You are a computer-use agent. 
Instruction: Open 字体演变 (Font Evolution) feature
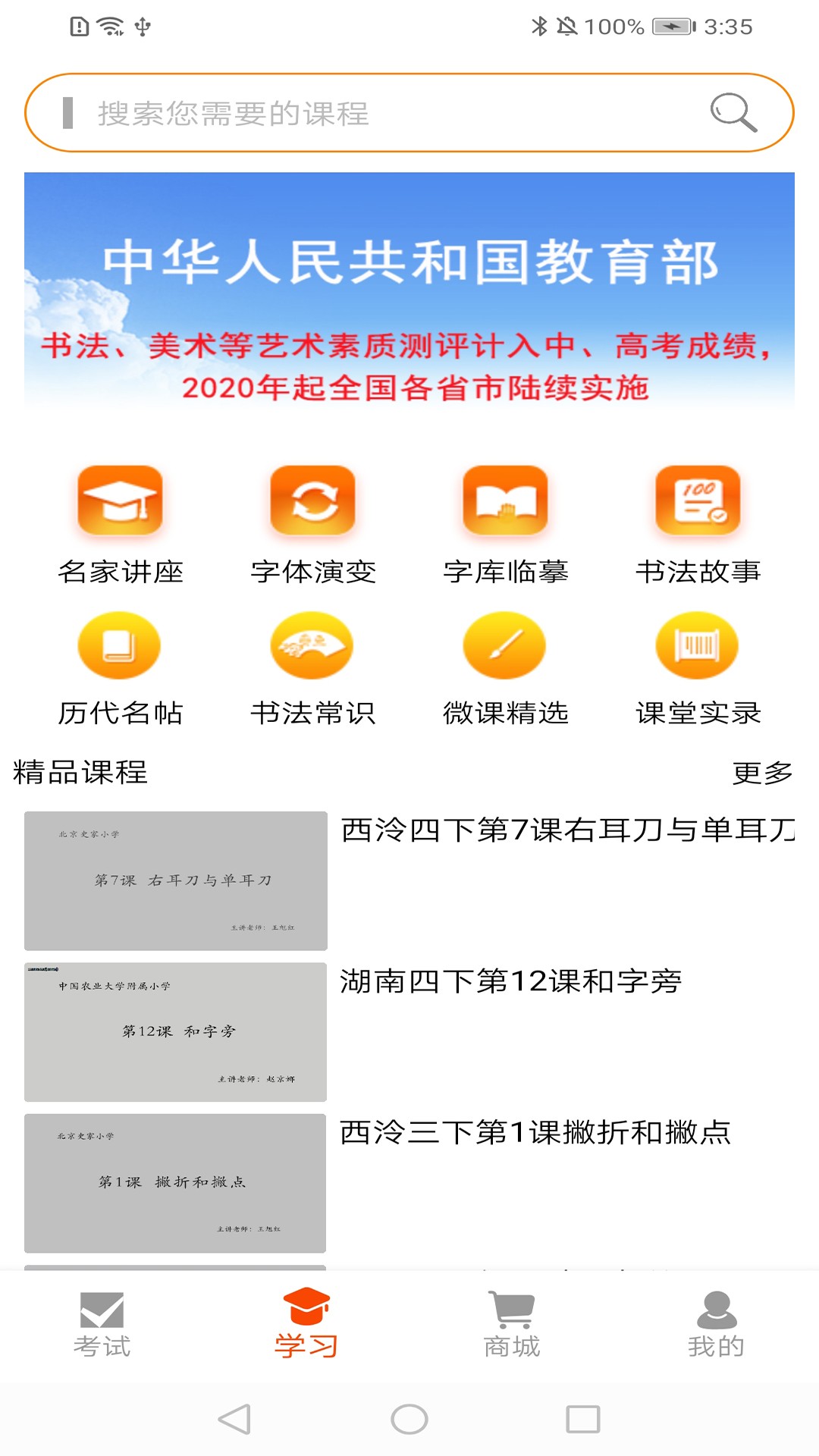pos(313,523)
